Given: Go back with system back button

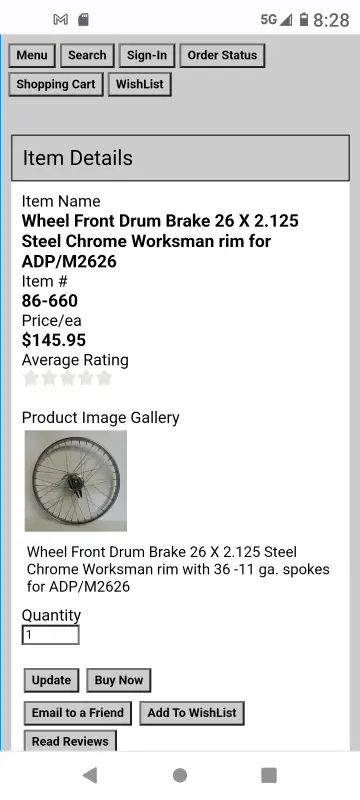Looking at the screenshot, I should tap(90, 776).
